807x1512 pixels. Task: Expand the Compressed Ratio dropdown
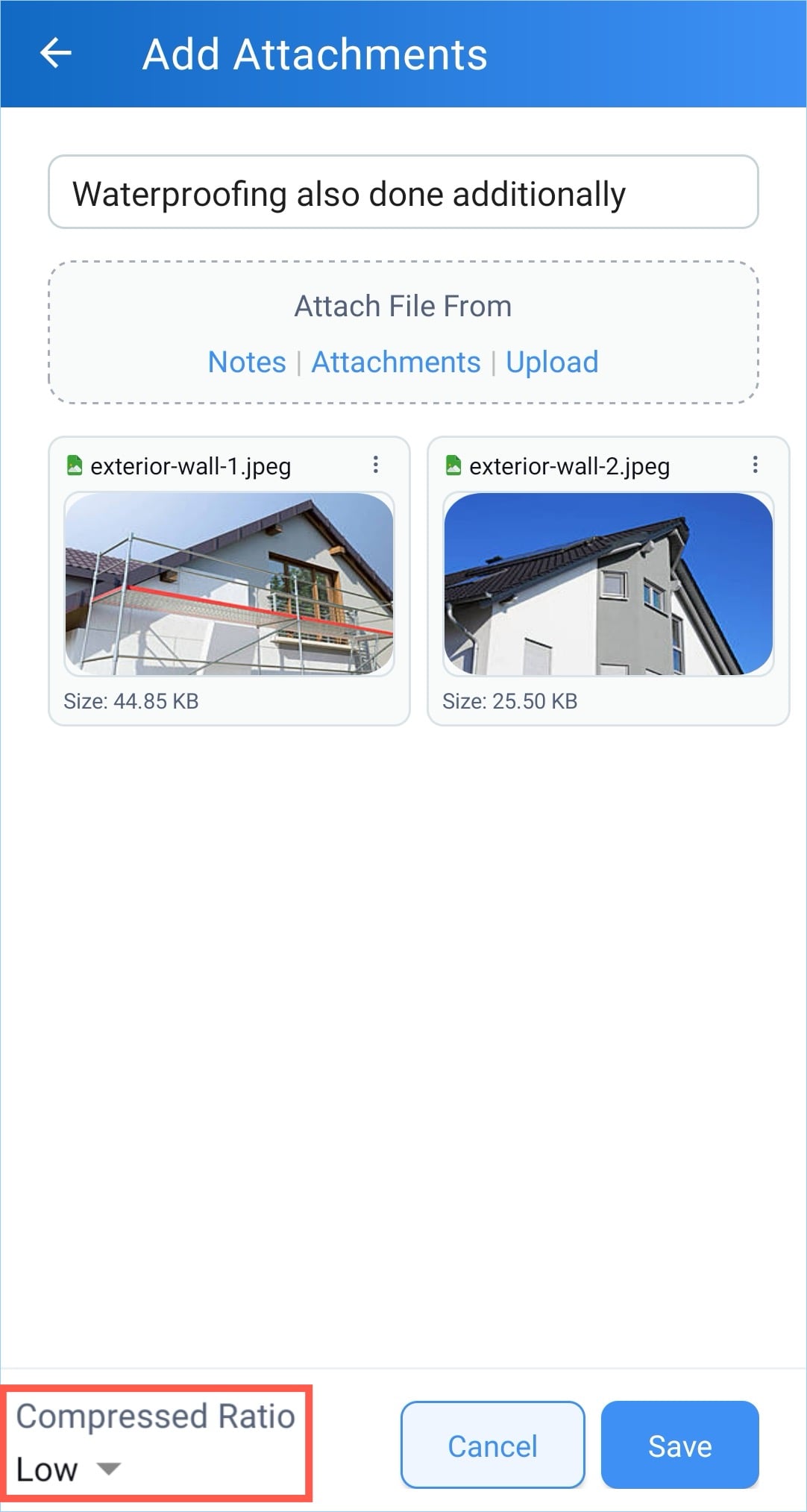coord(69,1469)
